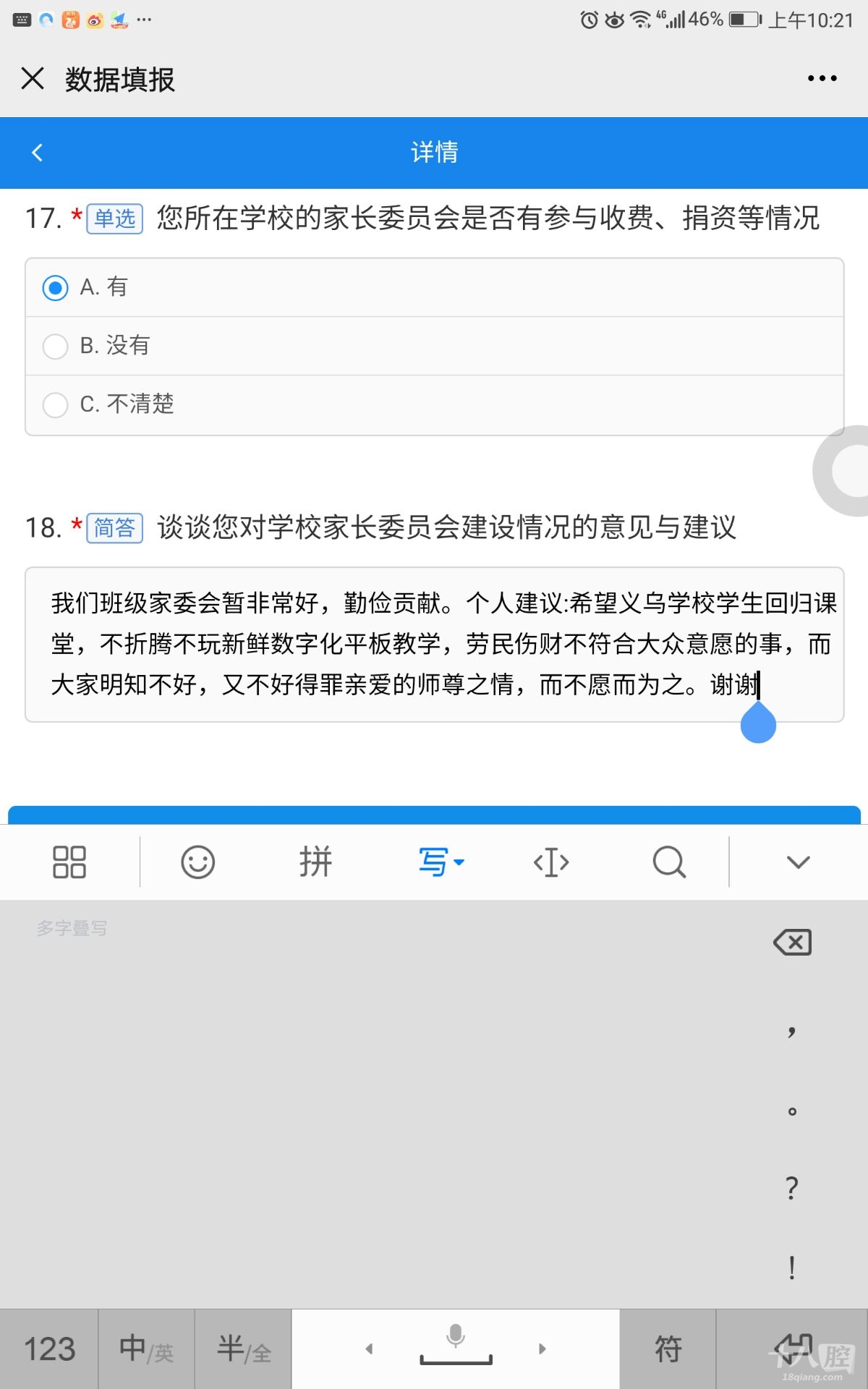Select option A. 有
The width and height of the screenshot is (868, 1389).
[56, 288]
